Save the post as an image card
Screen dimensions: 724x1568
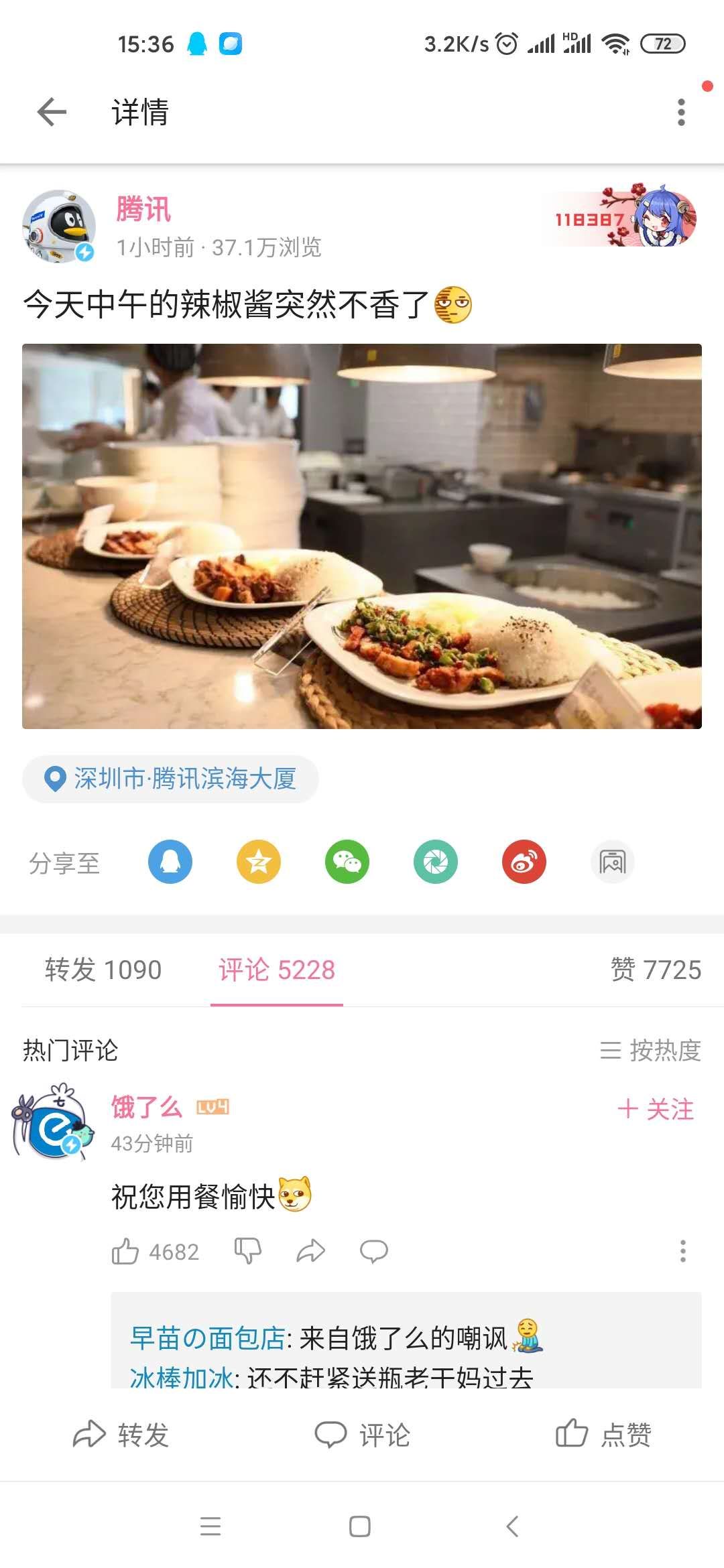coord(612,862)
